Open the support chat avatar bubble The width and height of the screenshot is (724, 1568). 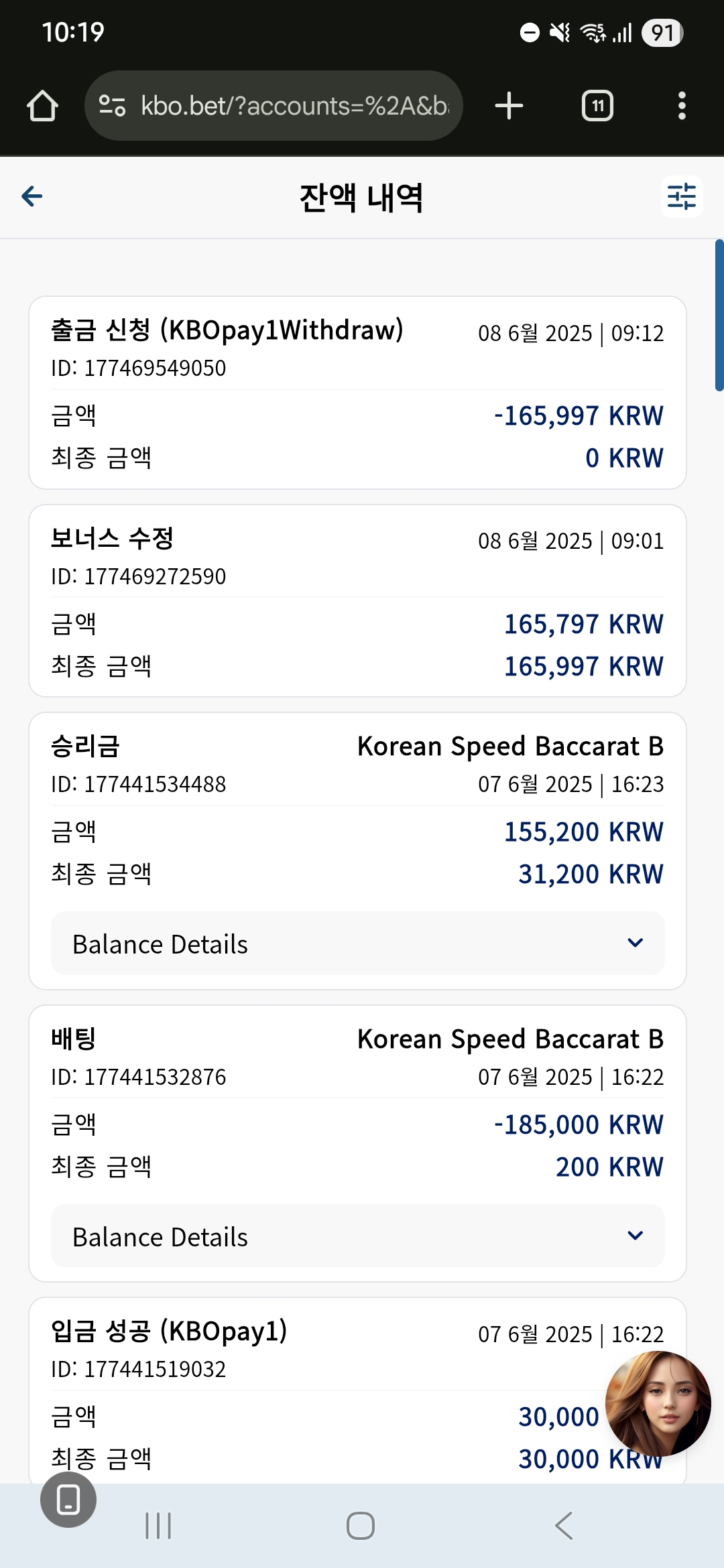[x=658, y=1404]
